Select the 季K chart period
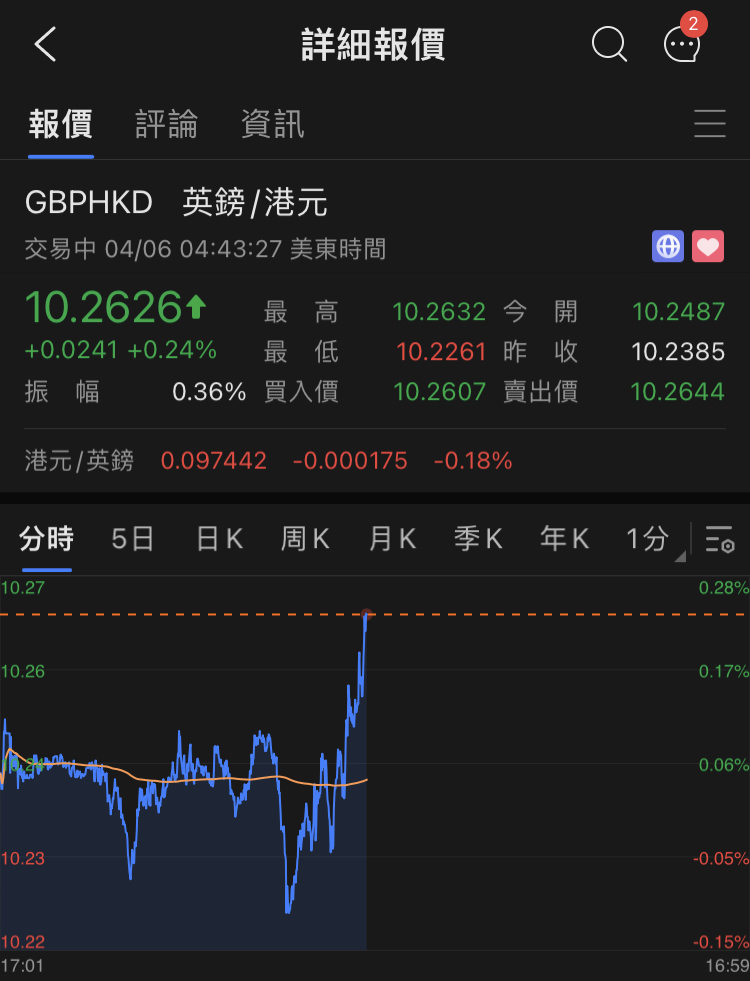The width and height of the screenshot is (750, 981). tap(478, 540)
